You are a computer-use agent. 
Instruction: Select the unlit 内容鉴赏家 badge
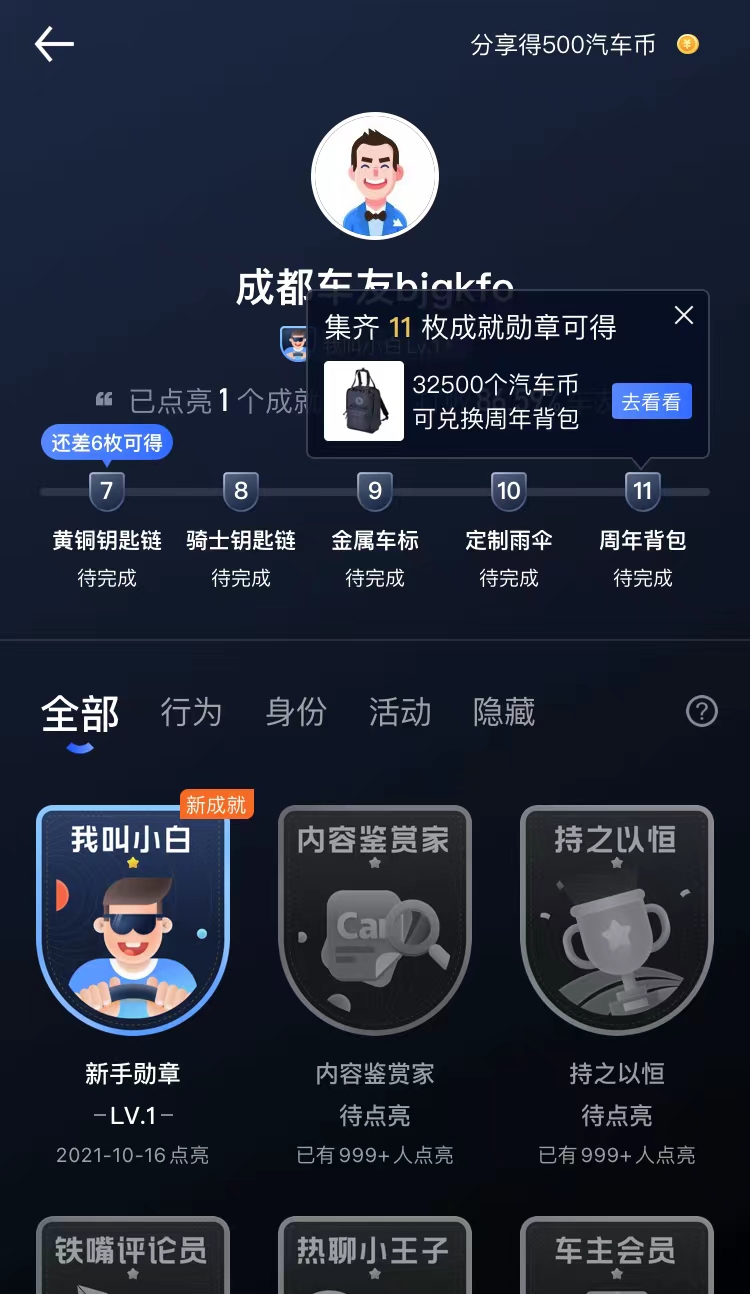pos(374,918)
